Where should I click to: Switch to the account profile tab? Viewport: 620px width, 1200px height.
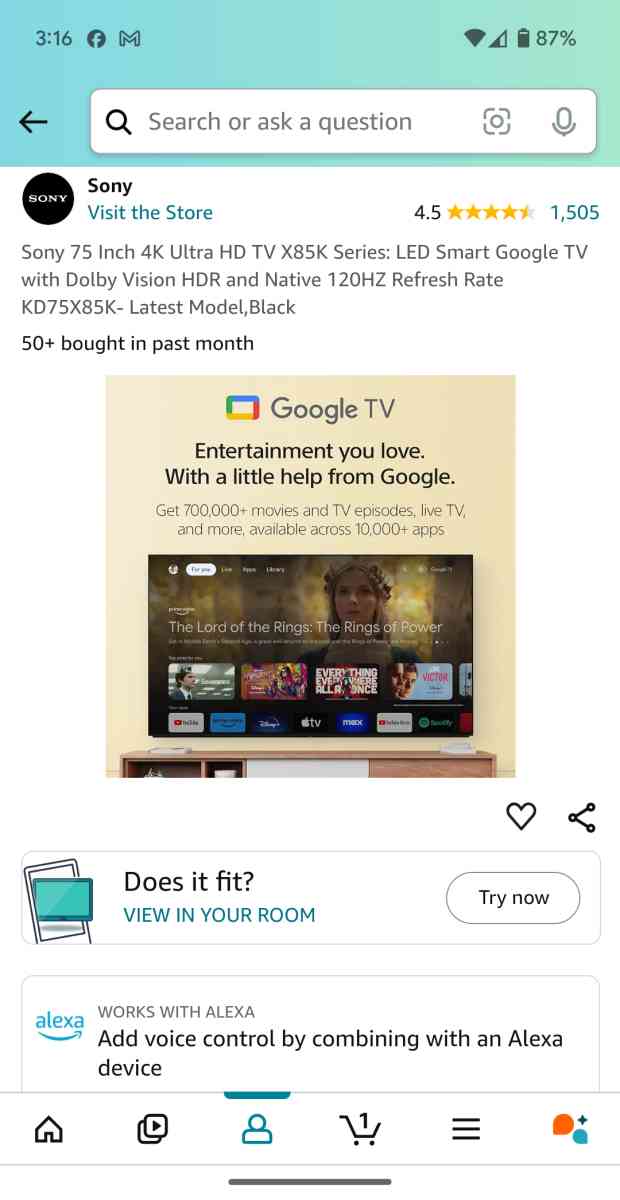(257, 1129)
